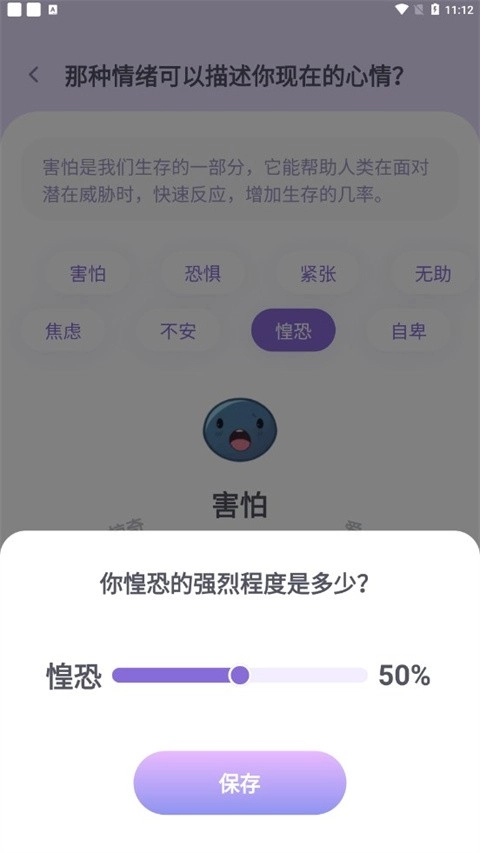Tap the highlighted 惶恐 chip
Viewport: 480px width, 853px height.
pyautogui.click(x=293, y=330)
